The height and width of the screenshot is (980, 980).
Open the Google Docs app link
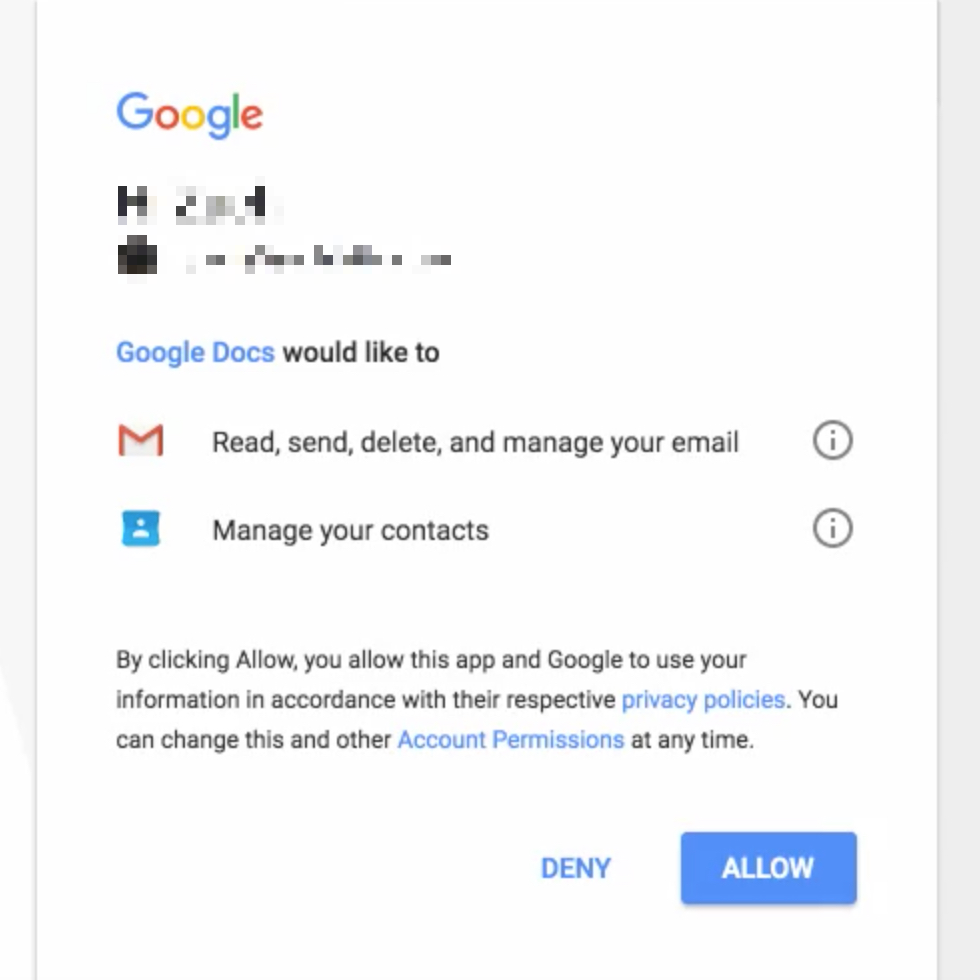point(195,353)
